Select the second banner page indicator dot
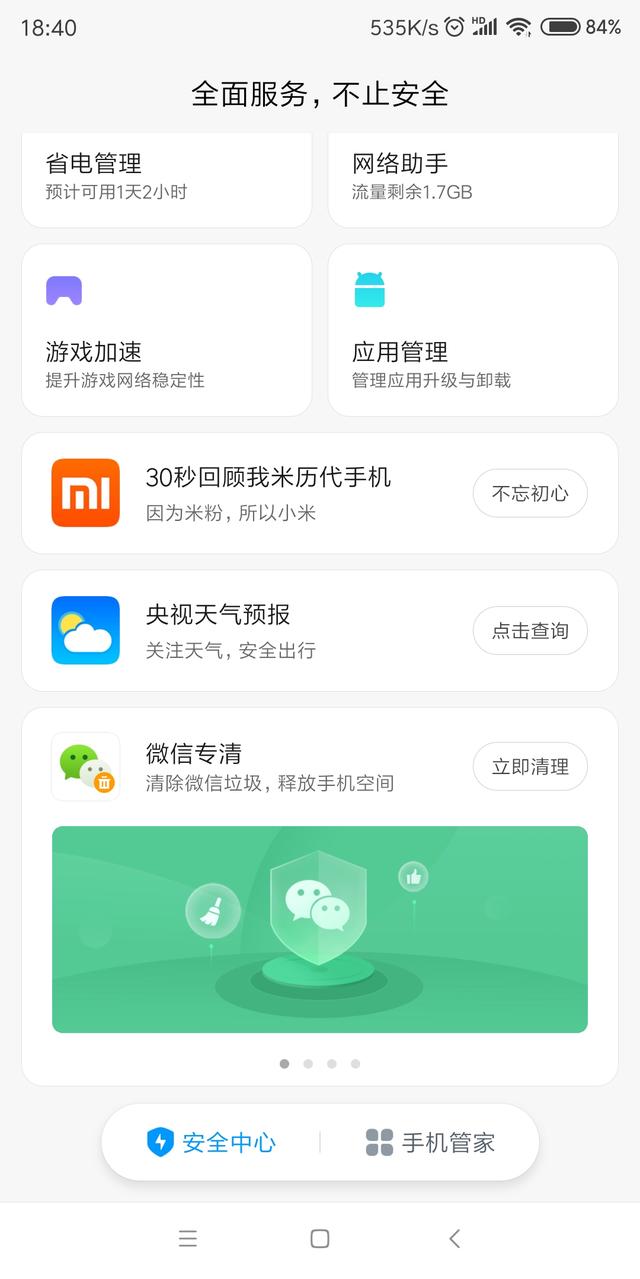Image resolution: width=640 pixels, height=1279 pixels. tap(308, 1064)
